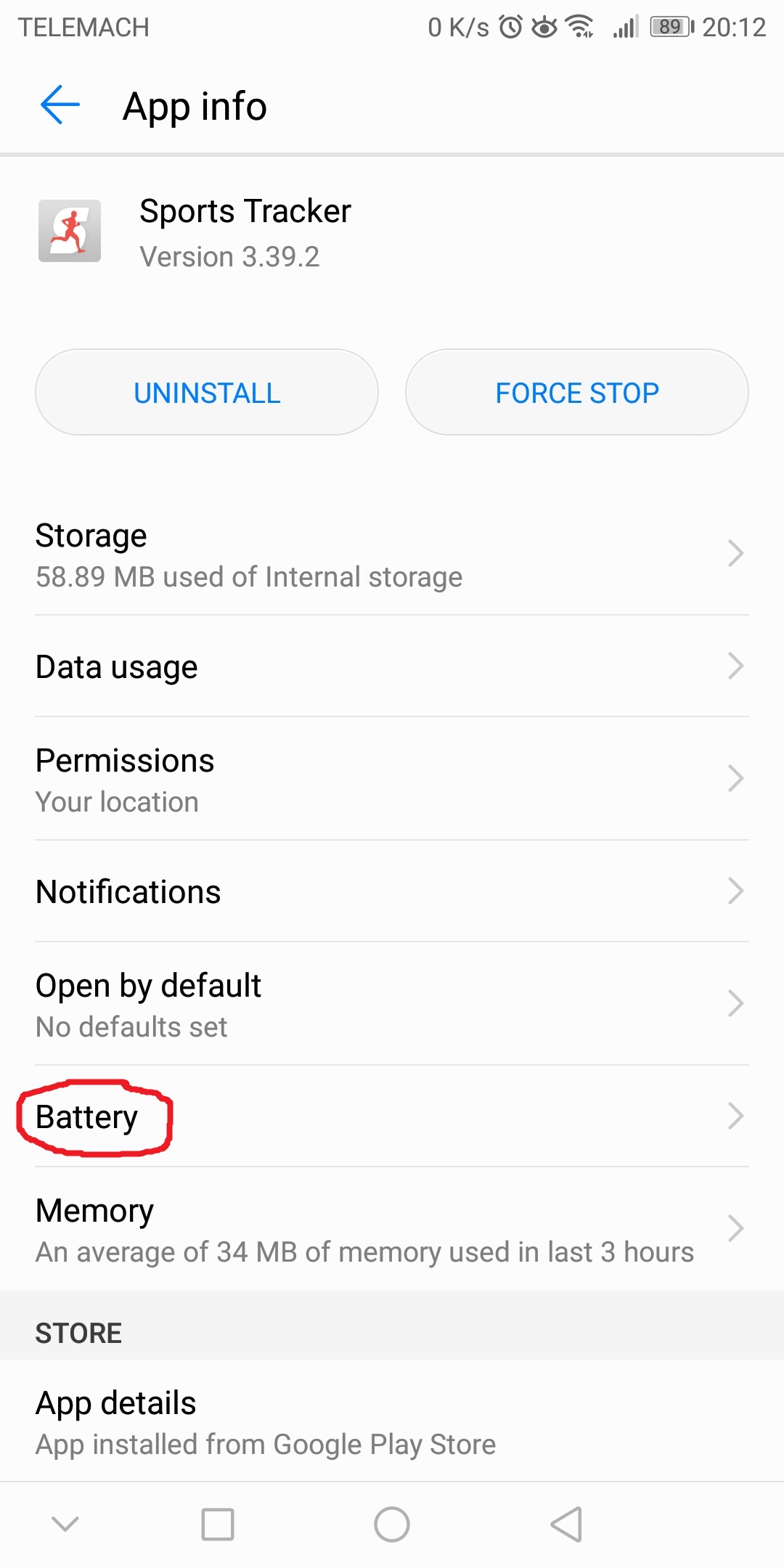Open app Permissions

pos(392,780)
